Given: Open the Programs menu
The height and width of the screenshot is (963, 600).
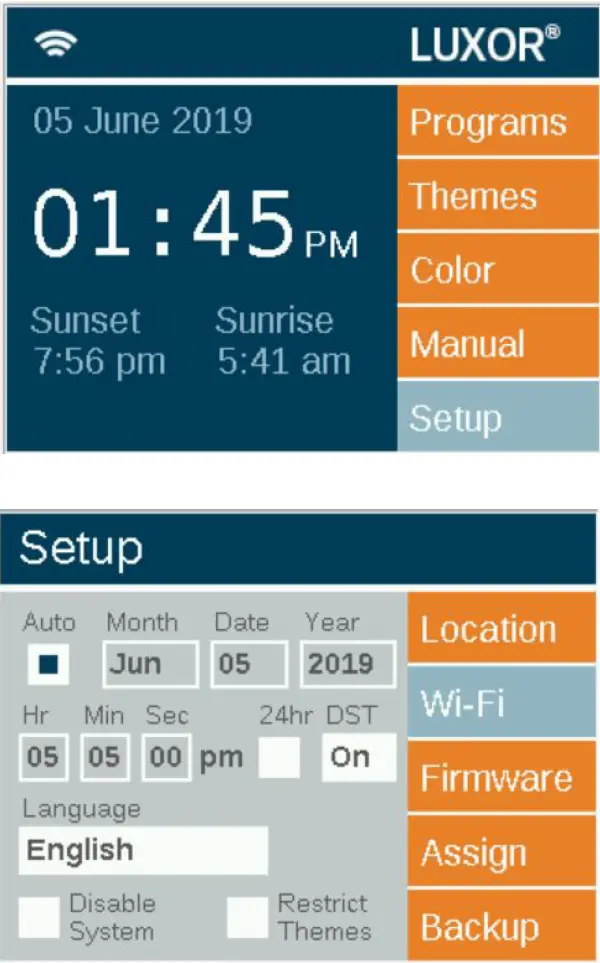Looking at the screenshot, I should point(497,122).
